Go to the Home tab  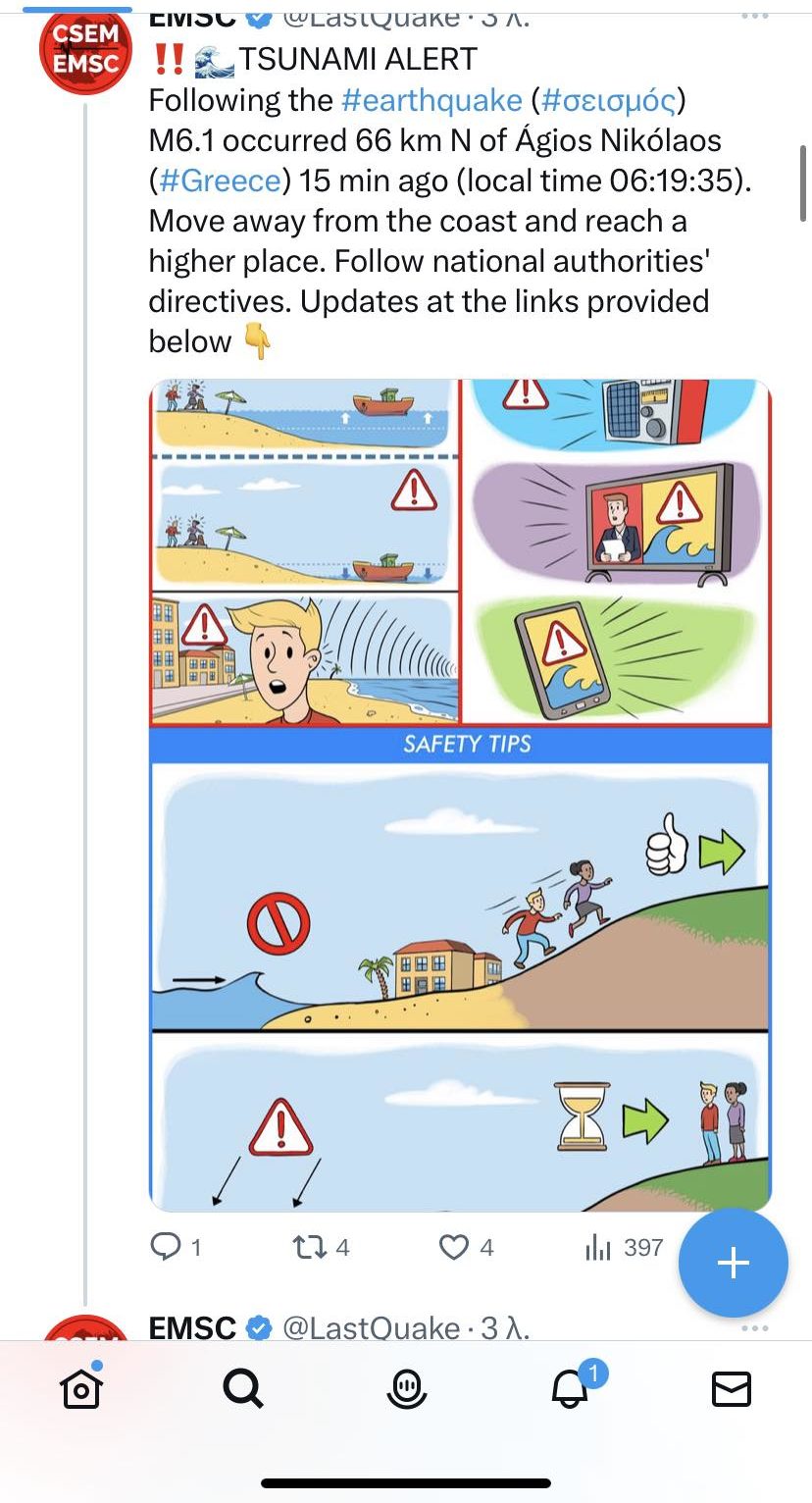click(80, 1388)
